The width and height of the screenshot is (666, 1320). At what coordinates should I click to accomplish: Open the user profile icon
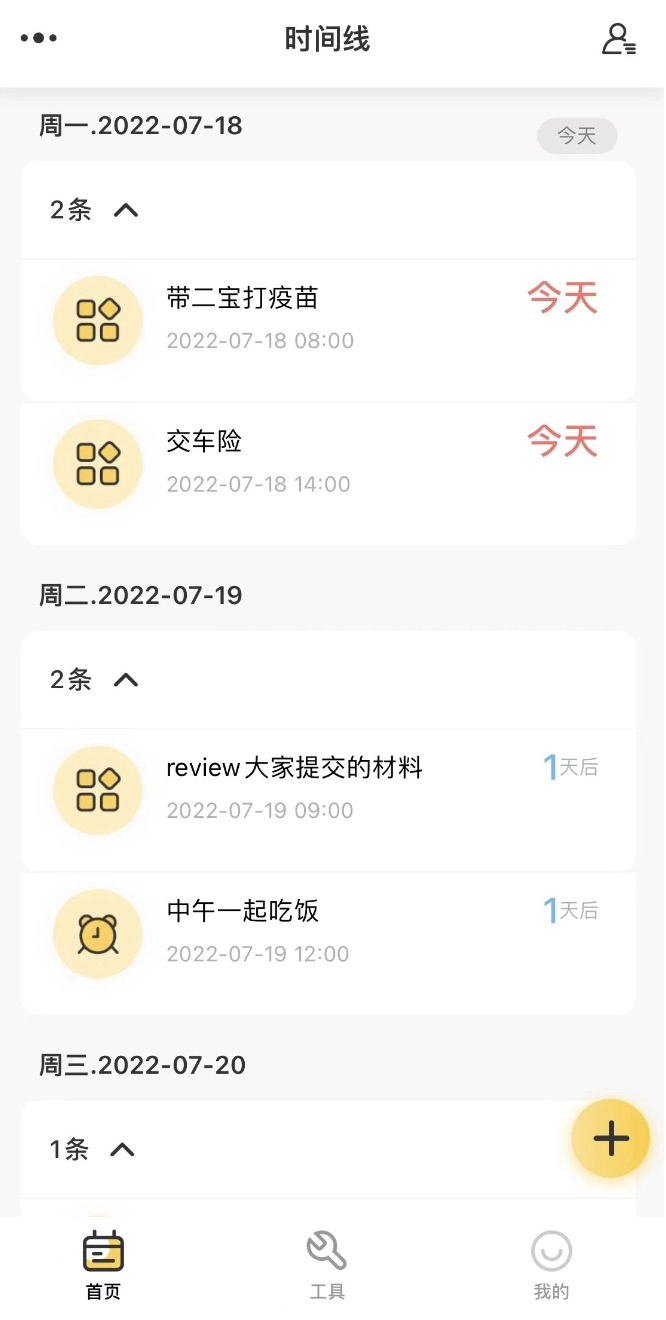click(x=618, y=39)
